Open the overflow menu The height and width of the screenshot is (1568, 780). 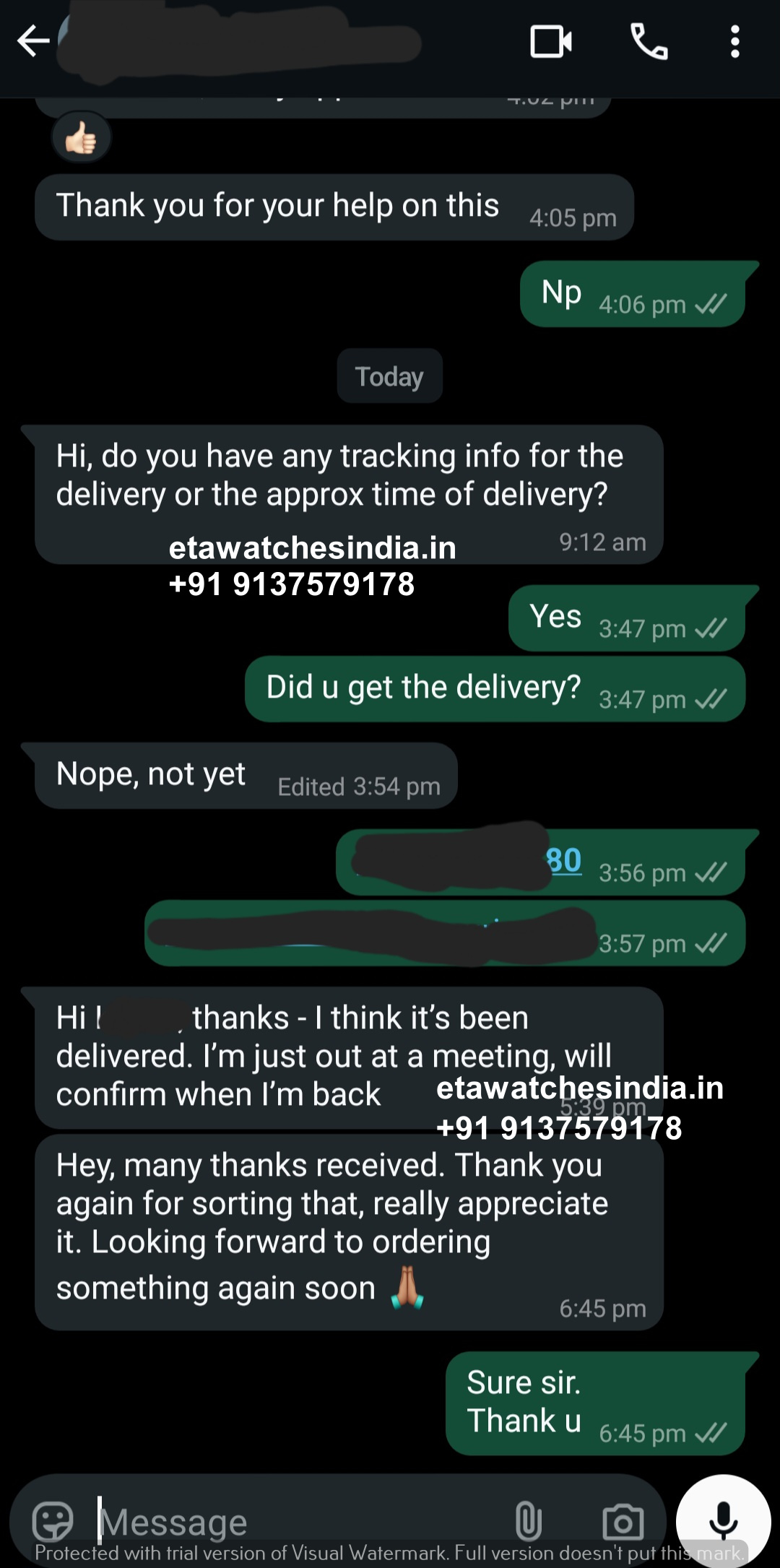[x=734, y=41]
